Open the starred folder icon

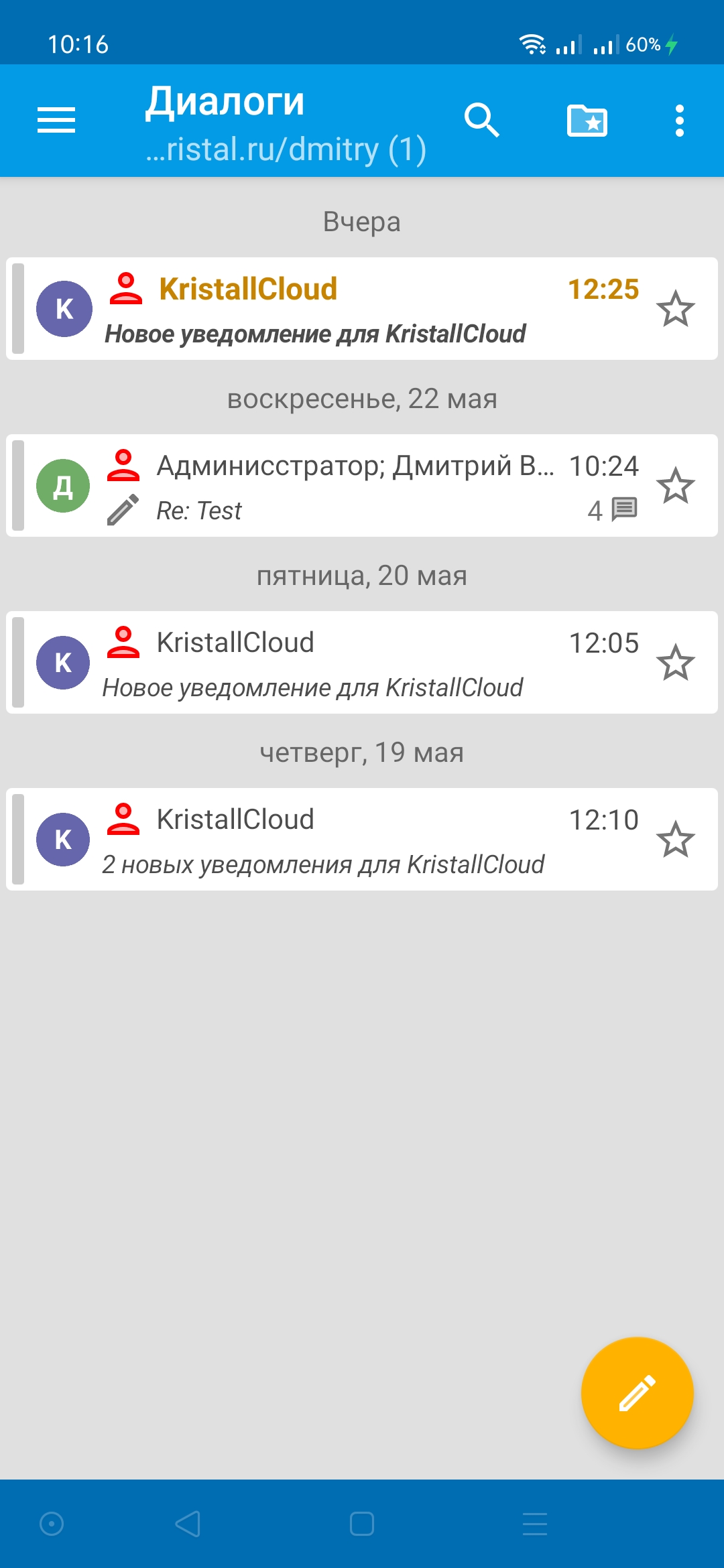(587, 121)
